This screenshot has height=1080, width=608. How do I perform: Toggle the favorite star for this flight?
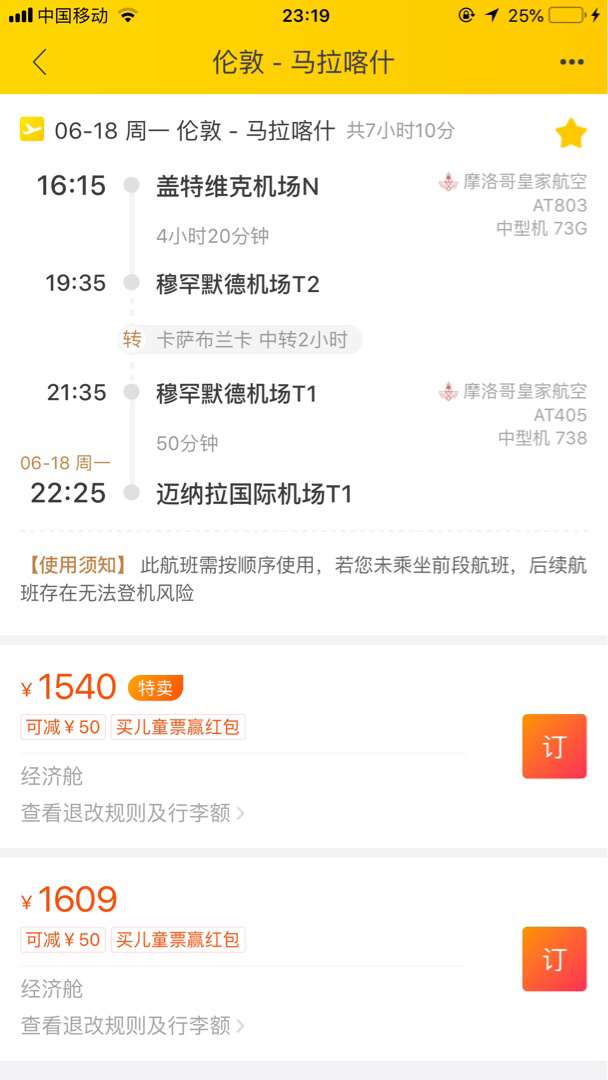tap(571, 133)
